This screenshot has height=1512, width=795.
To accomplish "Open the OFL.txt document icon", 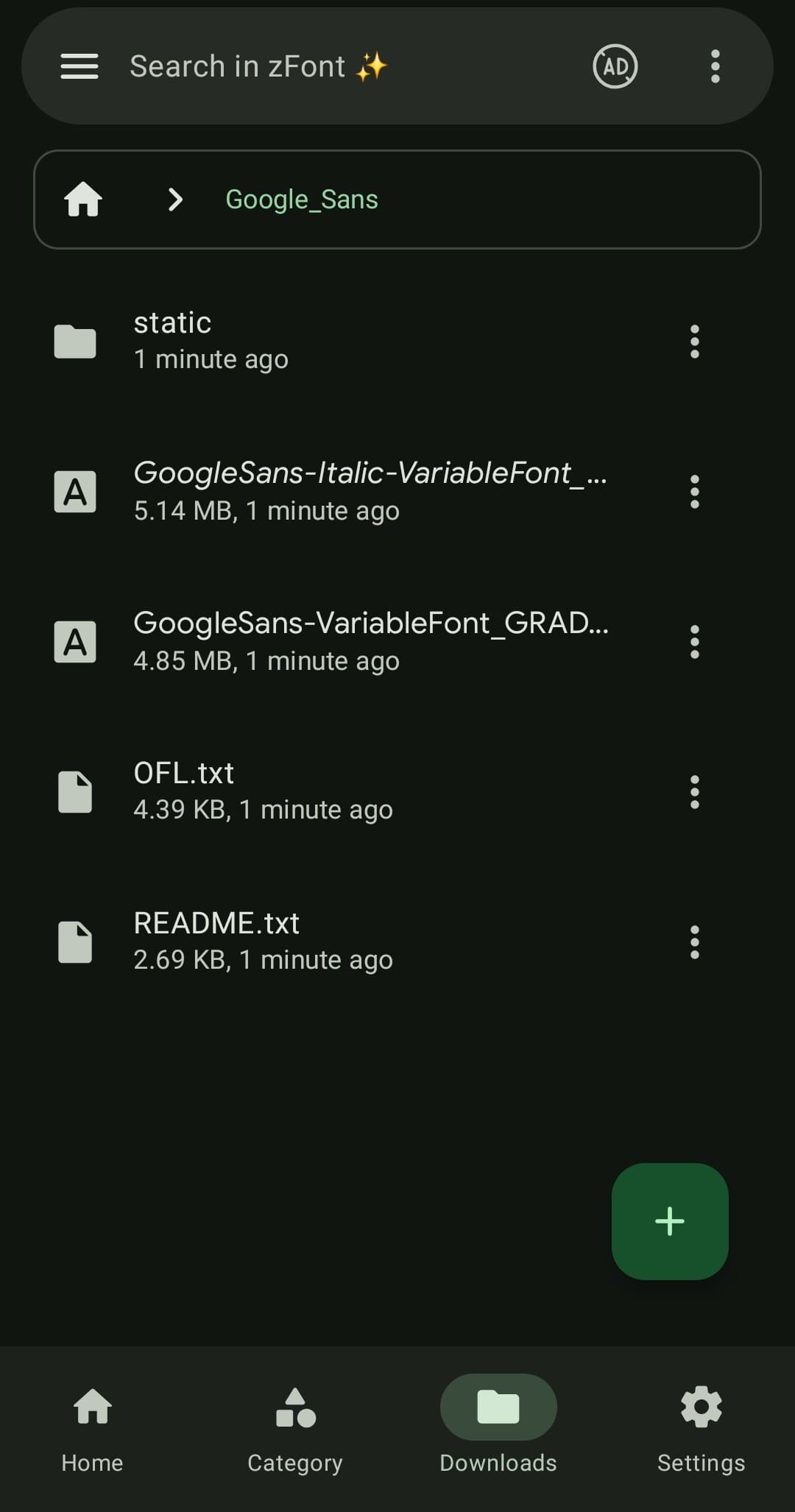I will [x=74, y=791].
